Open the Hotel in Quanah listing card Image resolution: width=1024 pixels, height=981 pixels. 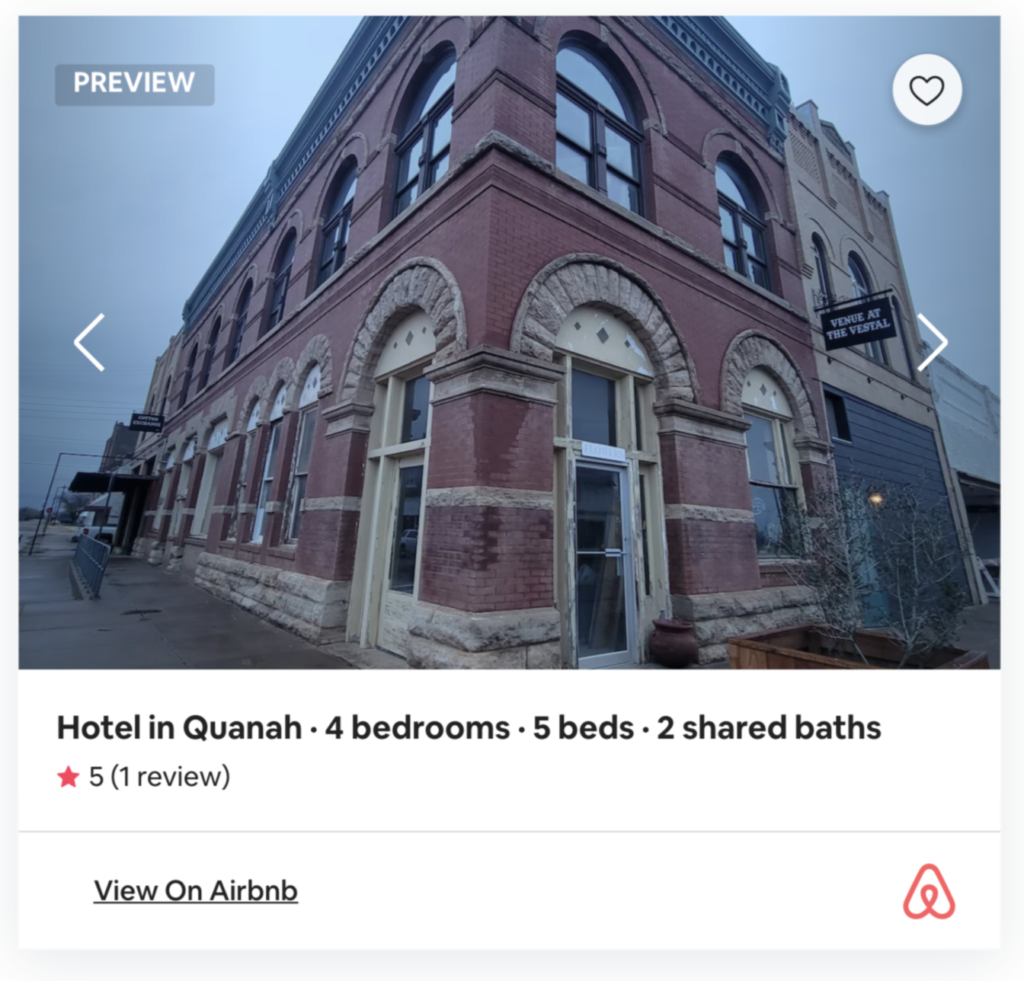(468, 727)
